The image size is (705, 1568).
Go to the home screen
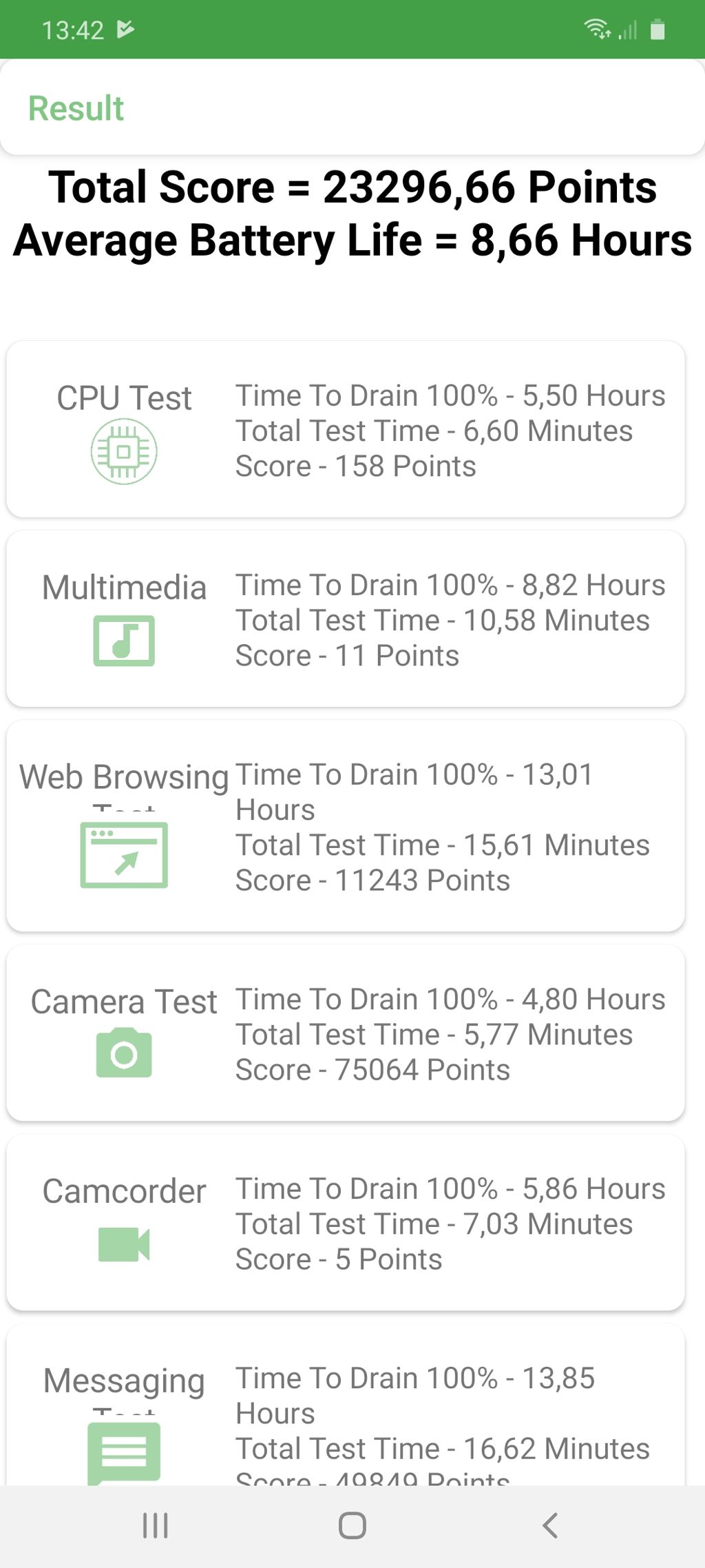(x=352, y=1525)
